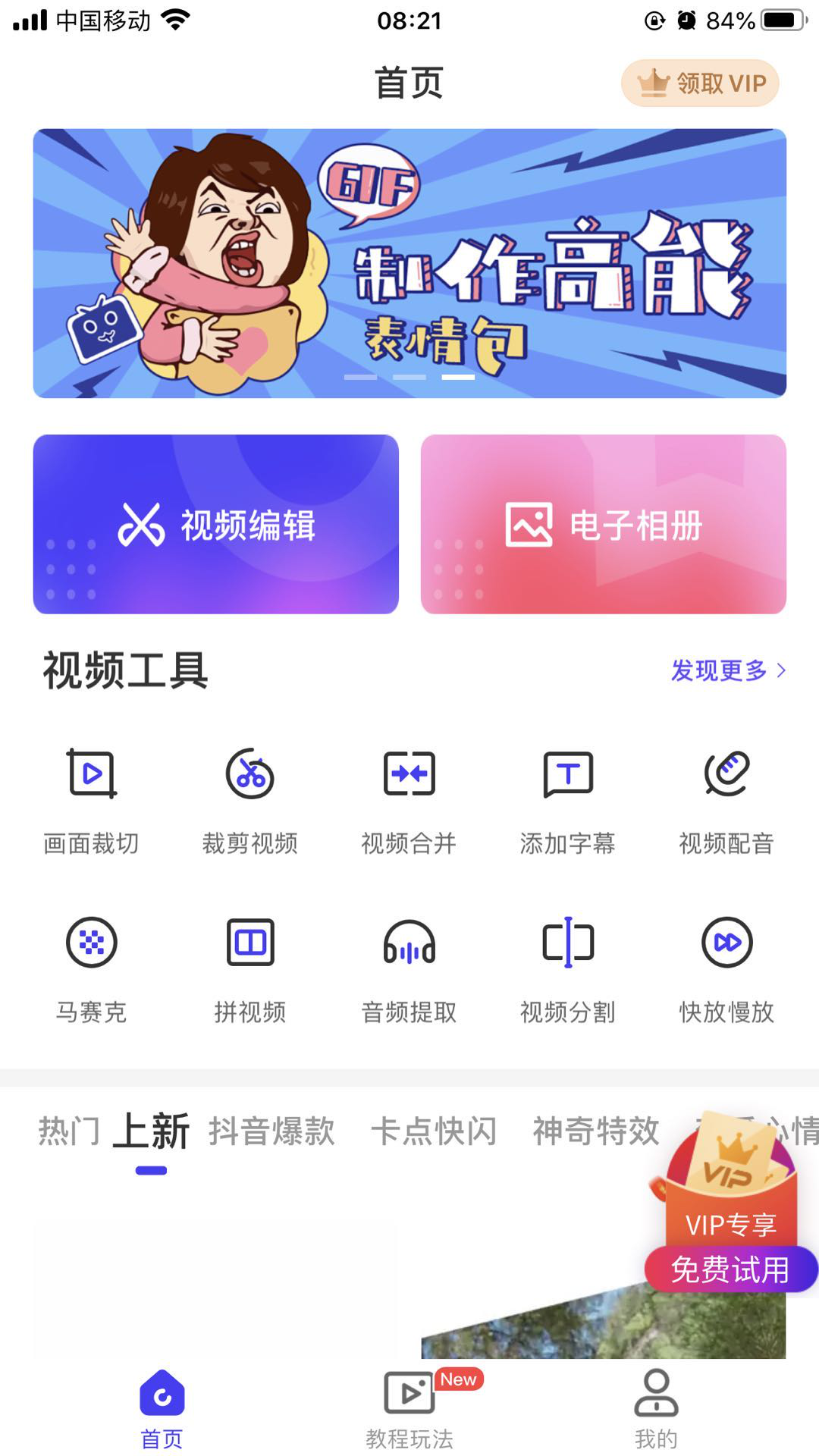
Task: Open 电子相册 photo album
Action: click(603, 524)
